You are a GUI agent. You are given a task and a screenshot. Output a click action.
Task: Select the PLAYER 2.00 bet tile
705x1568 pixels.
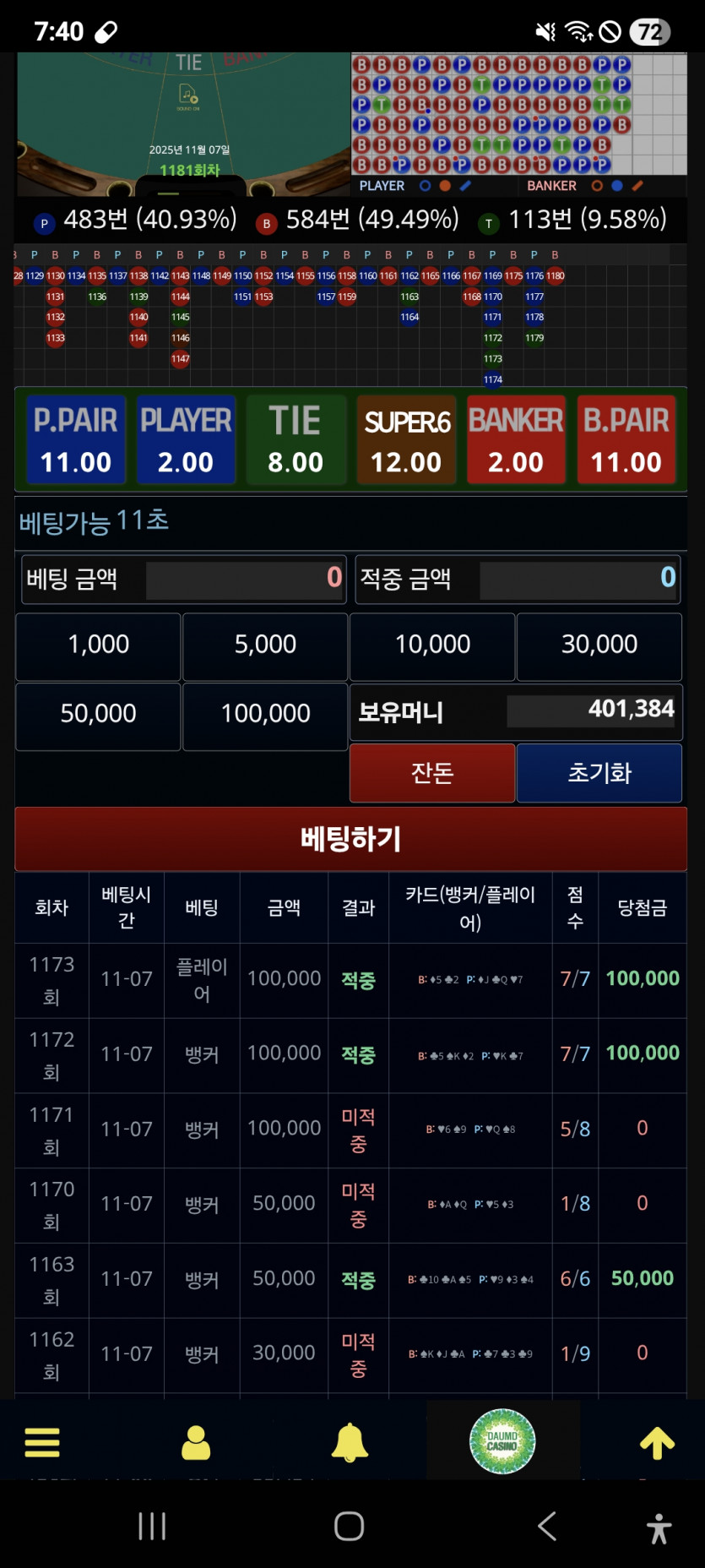click(186, 439)
